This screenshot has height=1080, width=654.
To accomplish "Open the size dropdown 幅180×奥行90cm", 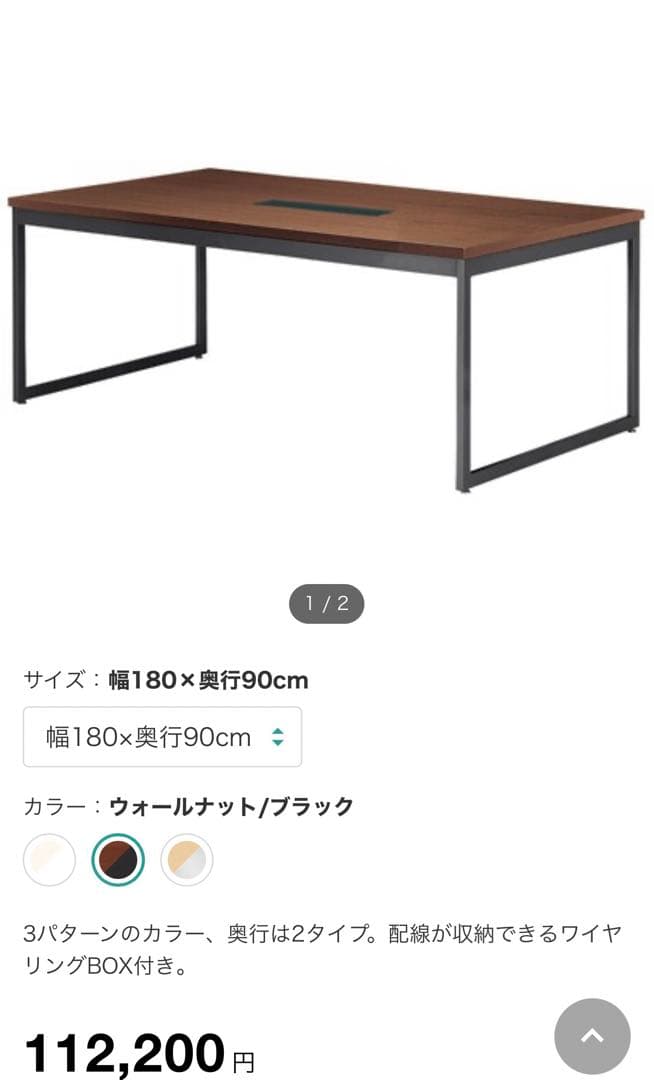I will (x=162, y=737).
